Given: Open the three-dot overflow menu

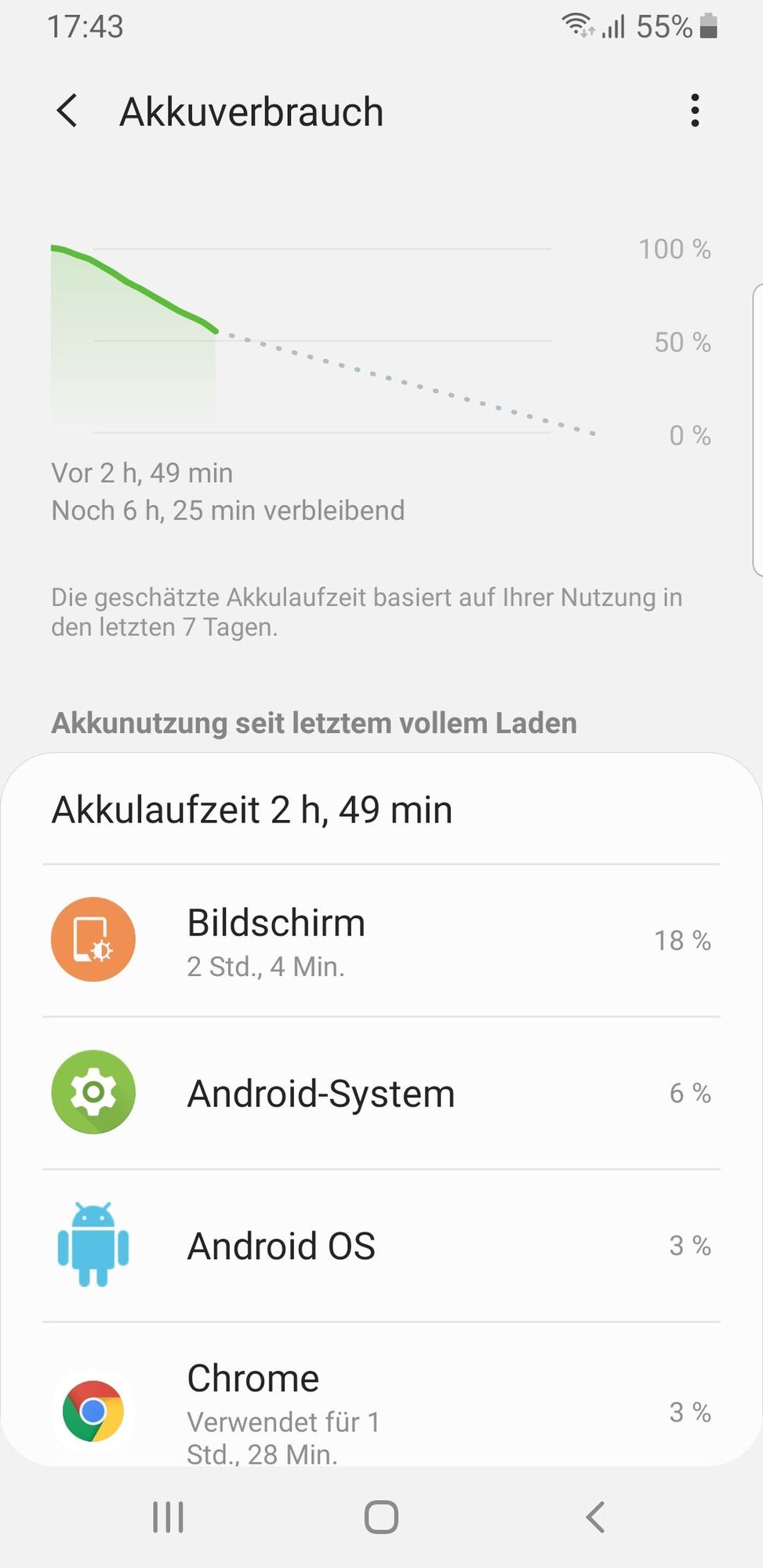Looking at the screenshot, I should (695, 111).
